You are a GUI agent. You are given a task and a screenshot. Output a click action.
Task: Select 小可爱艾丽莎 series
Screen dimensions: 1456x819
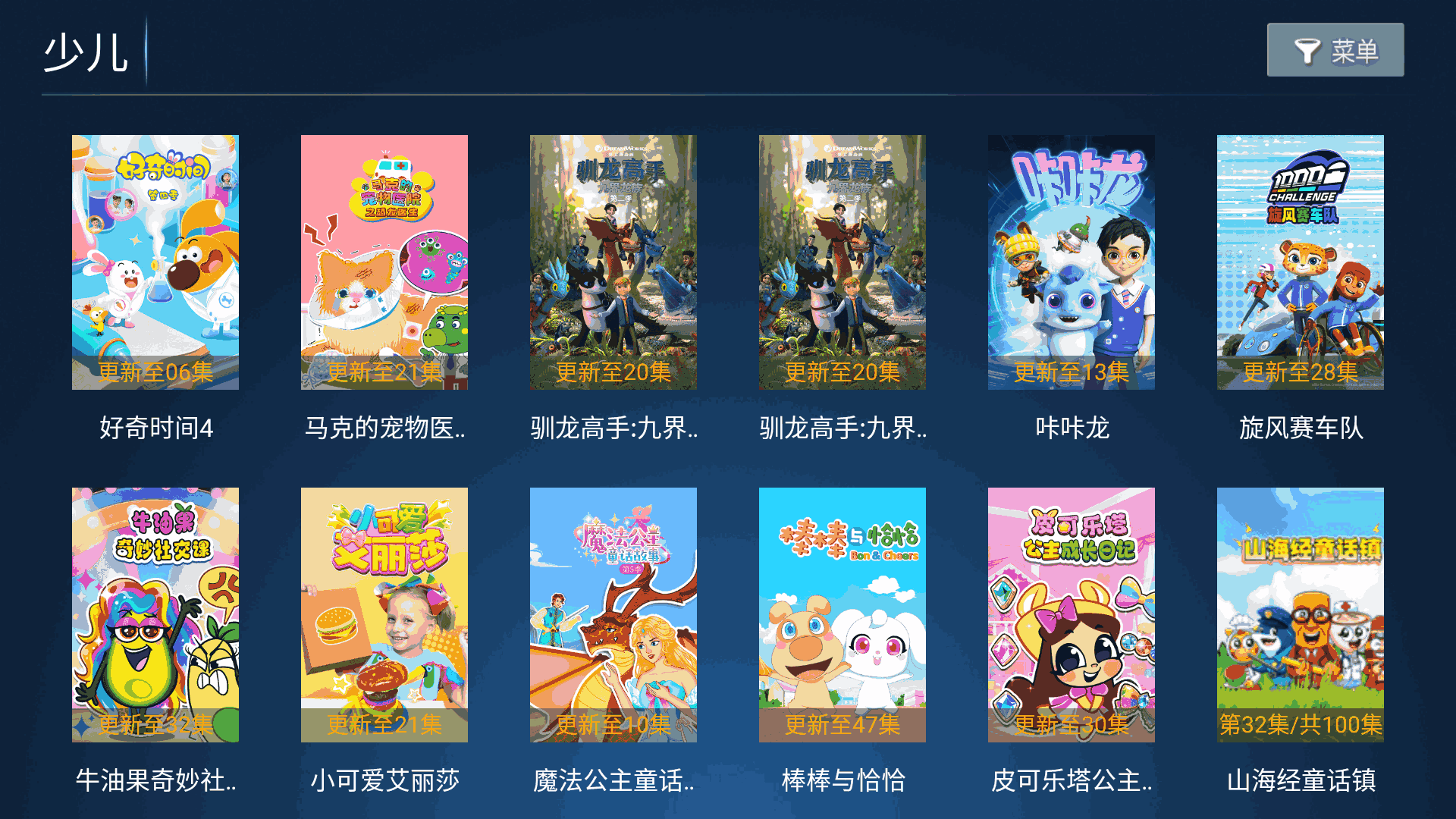pyautogui.click(x=384, y=614)
